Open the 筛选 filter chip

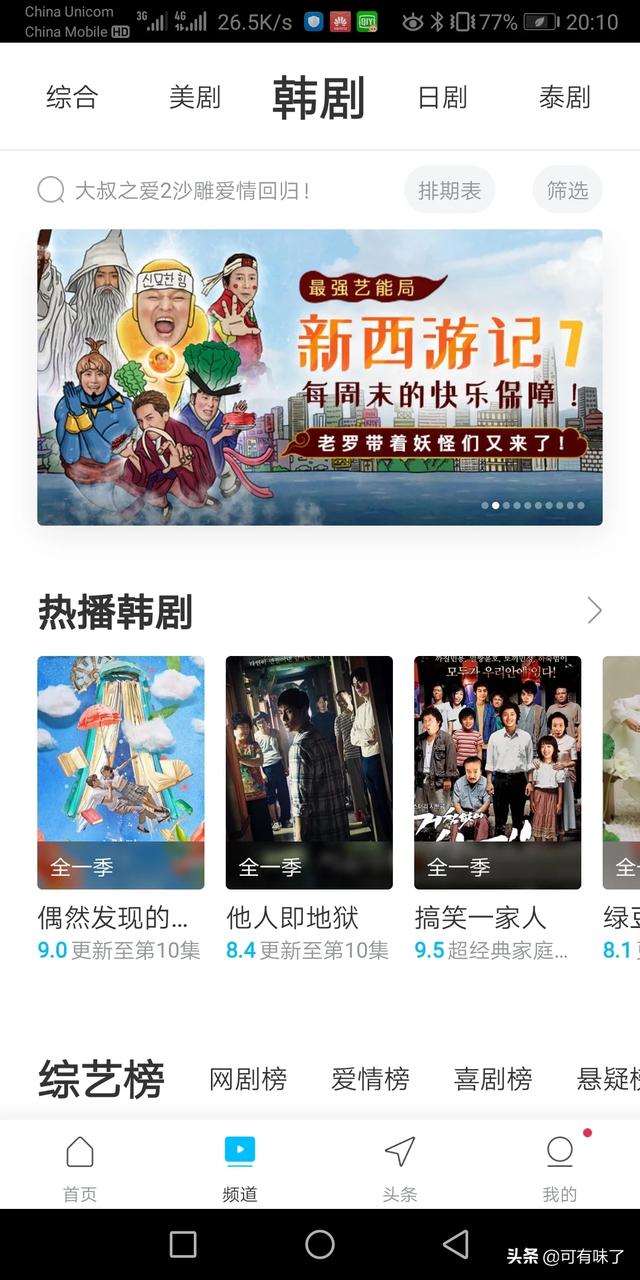[x=567, y=190]
